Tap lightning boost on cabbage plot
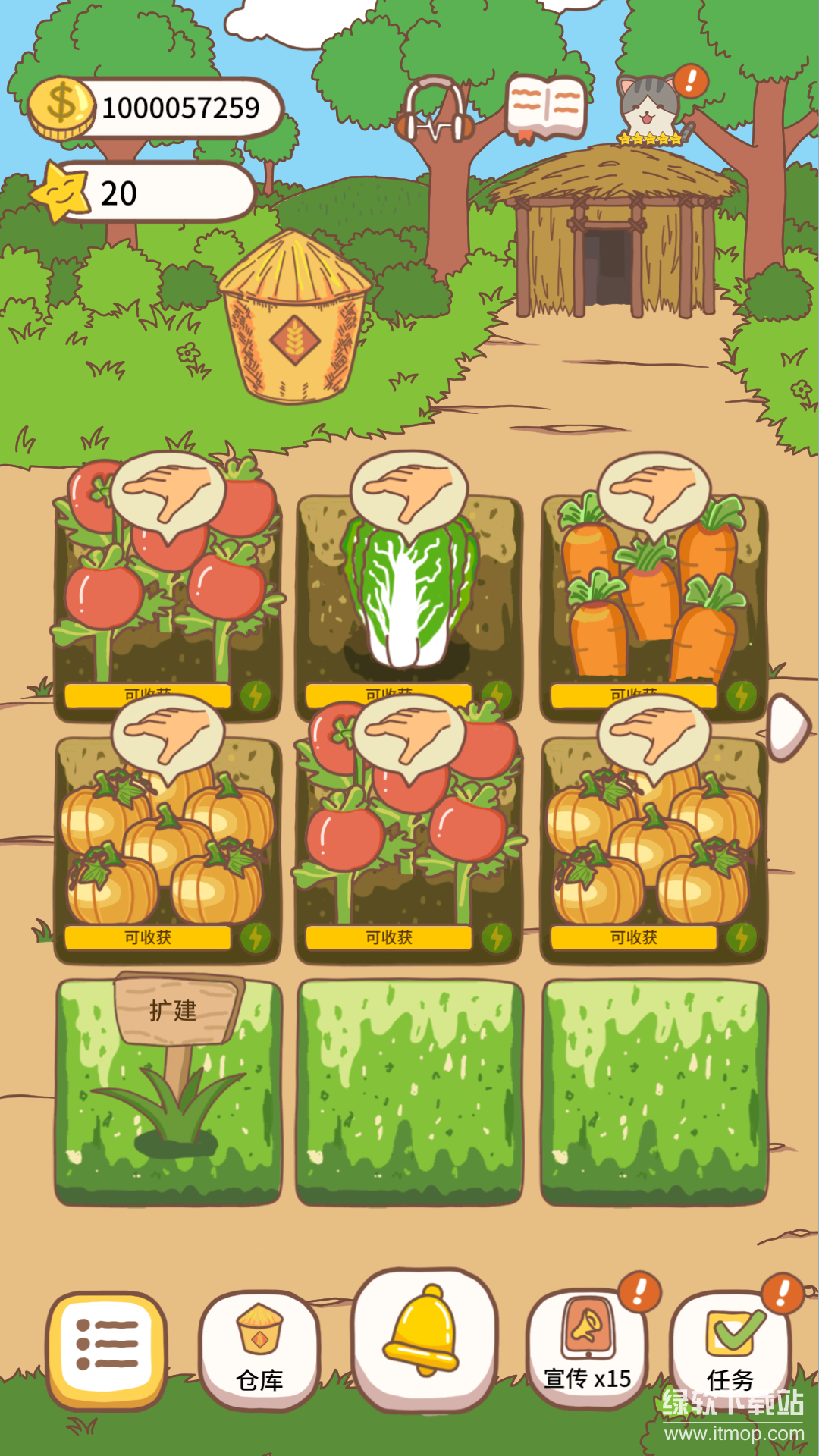 (497, 695)
